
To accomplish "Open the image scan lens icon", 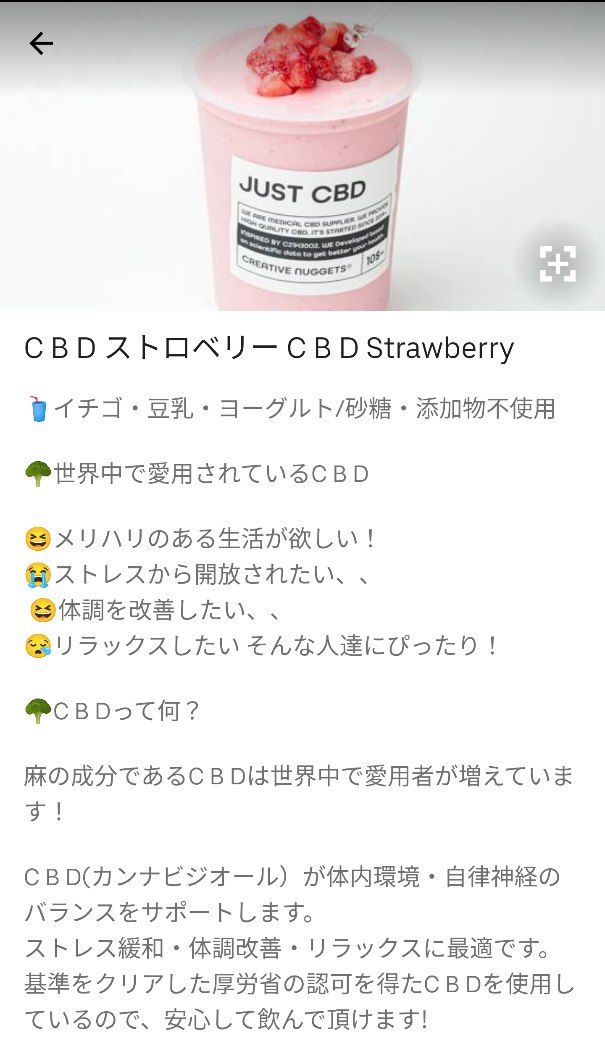I will 557,263.
